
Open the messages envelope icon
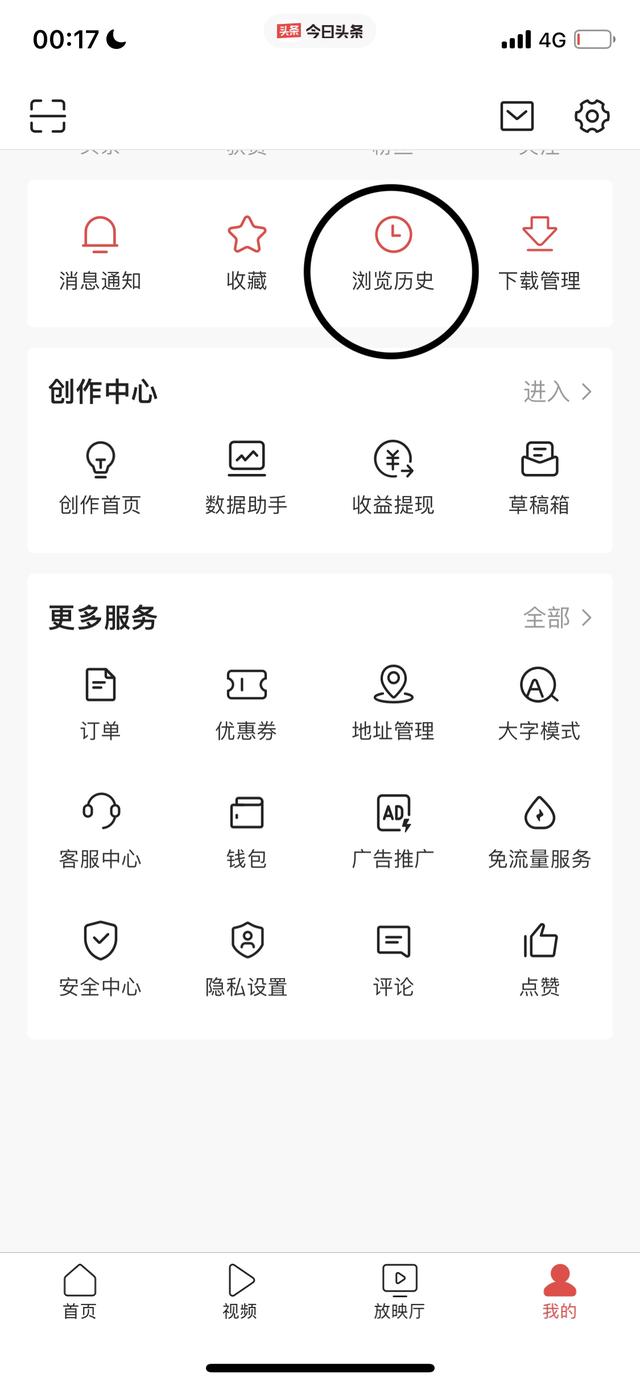[x=517, y=116]
